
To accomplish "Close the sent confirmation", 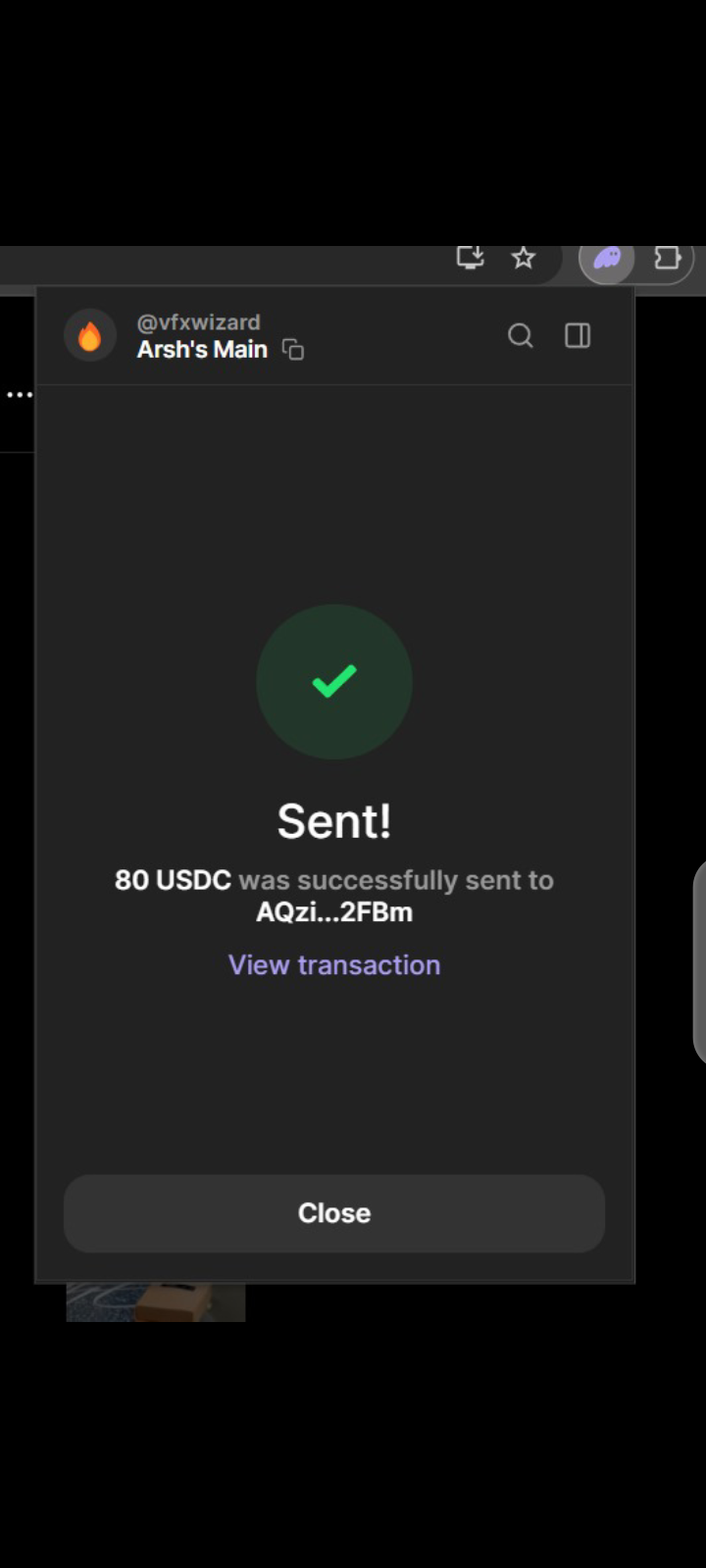I will (334, 1213).
